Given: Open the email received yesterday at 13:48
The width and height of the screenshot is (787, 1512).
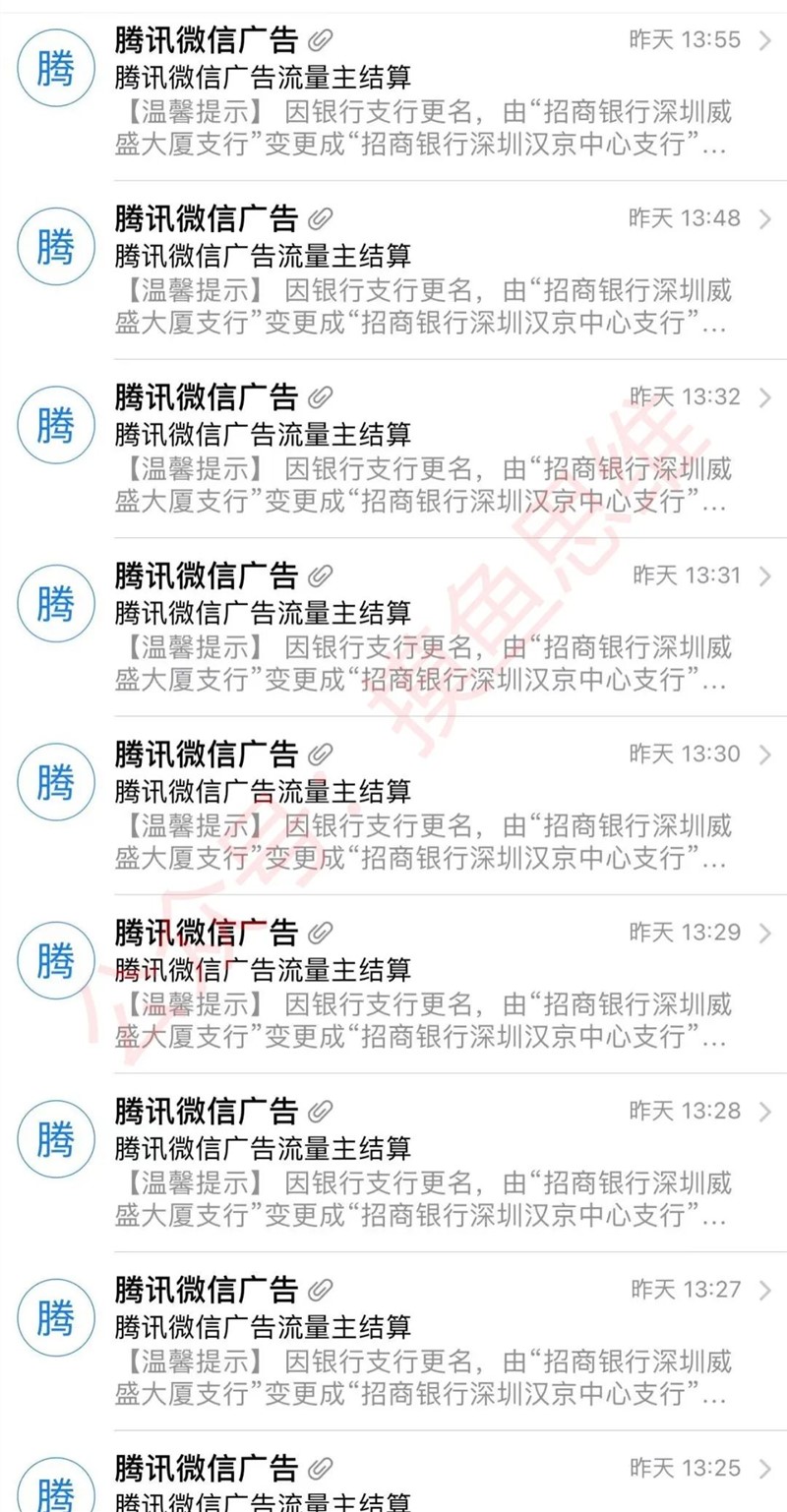Looking at the screenshot, I should point(393,271).
